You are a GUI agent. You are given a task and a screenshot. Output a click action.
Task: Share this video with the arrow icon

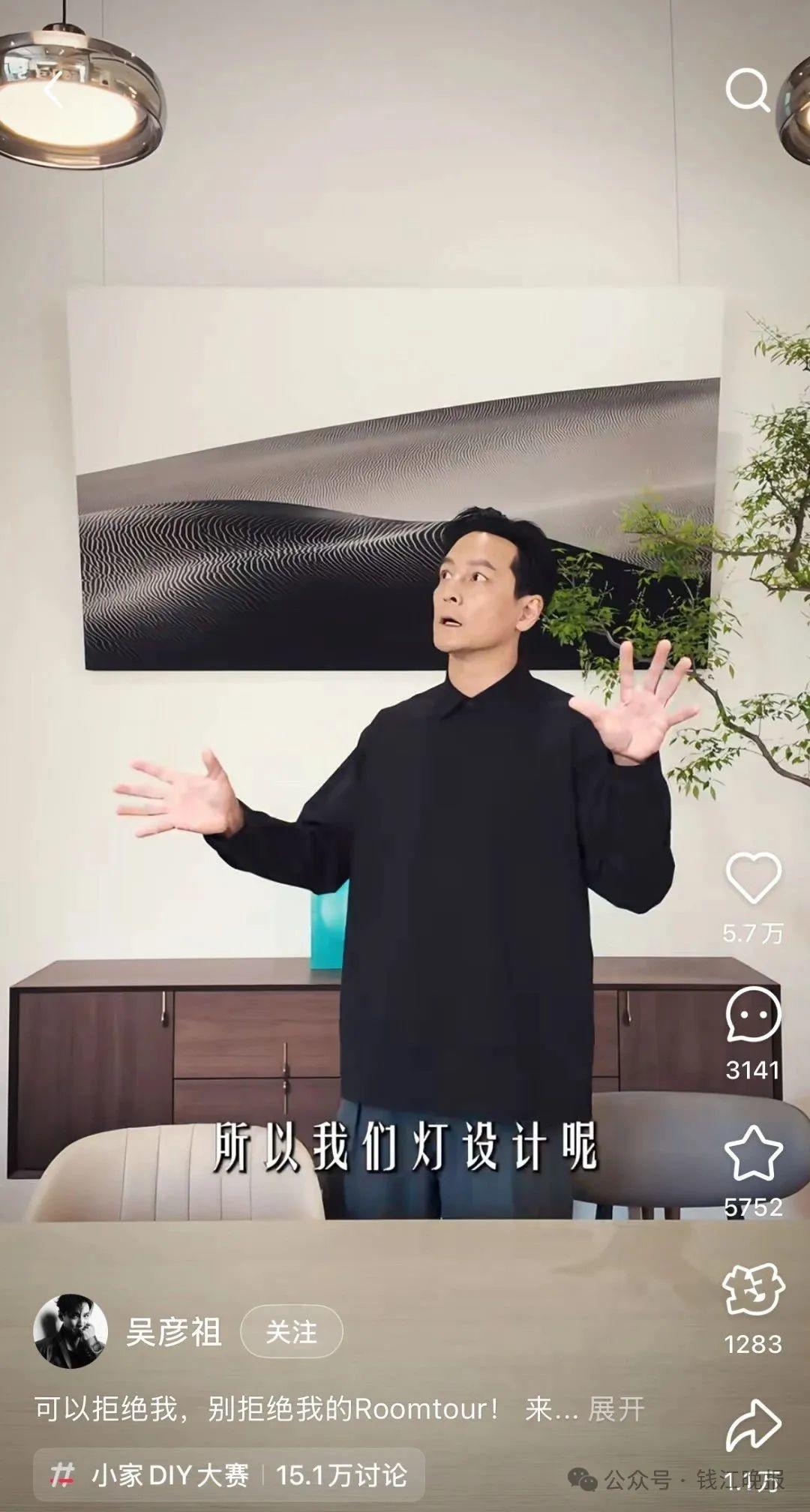(753, 1425)
